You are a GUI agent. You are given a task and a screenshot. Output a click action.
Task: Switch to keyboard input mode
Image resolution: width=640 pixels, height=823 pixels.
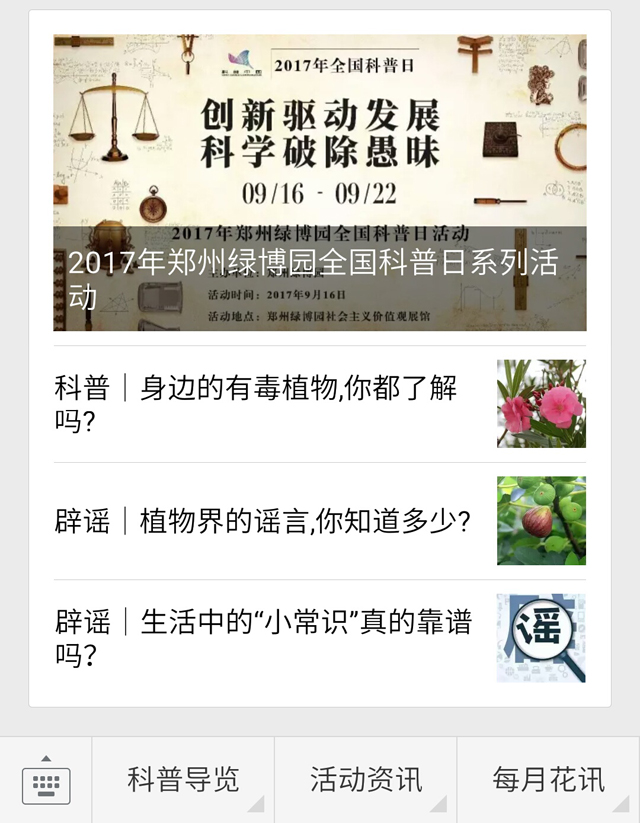tap(46, 781)
